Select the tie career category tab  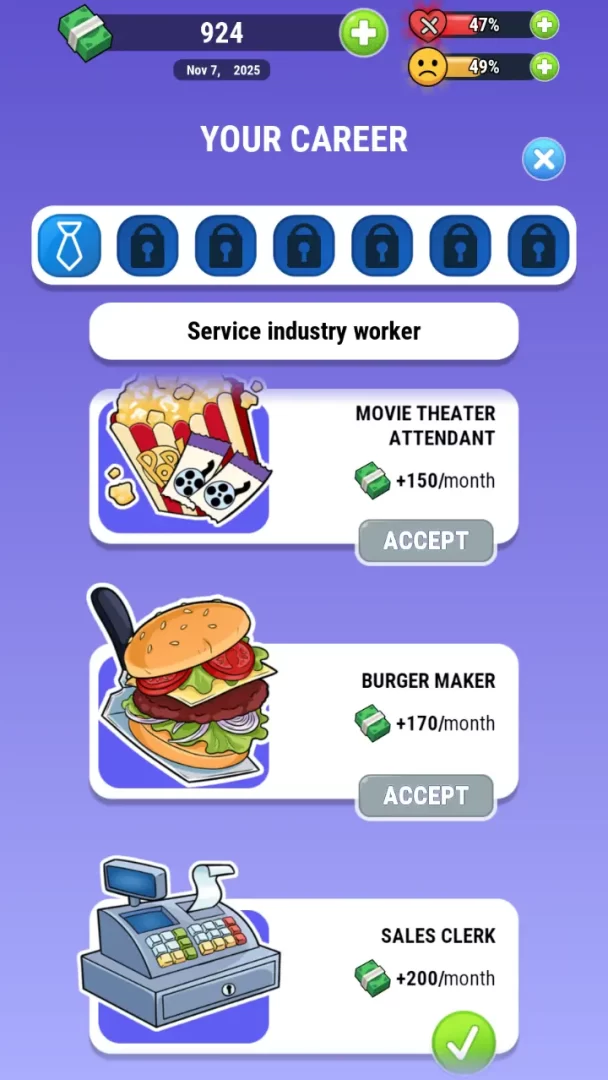pos(70,245)
